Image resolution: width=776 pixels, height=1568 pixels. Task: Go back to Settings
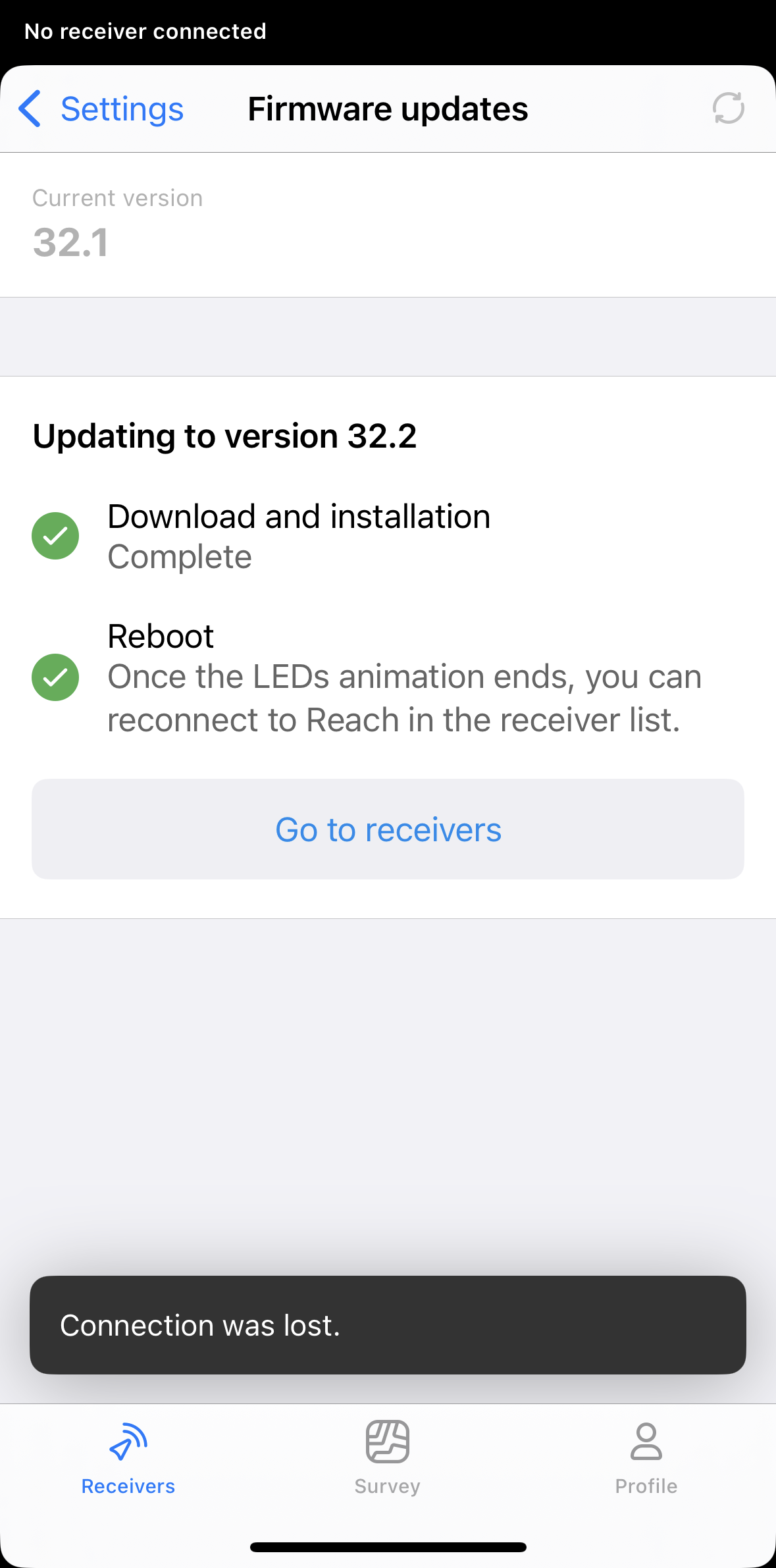pyautogui.click(x=101, y=109)
